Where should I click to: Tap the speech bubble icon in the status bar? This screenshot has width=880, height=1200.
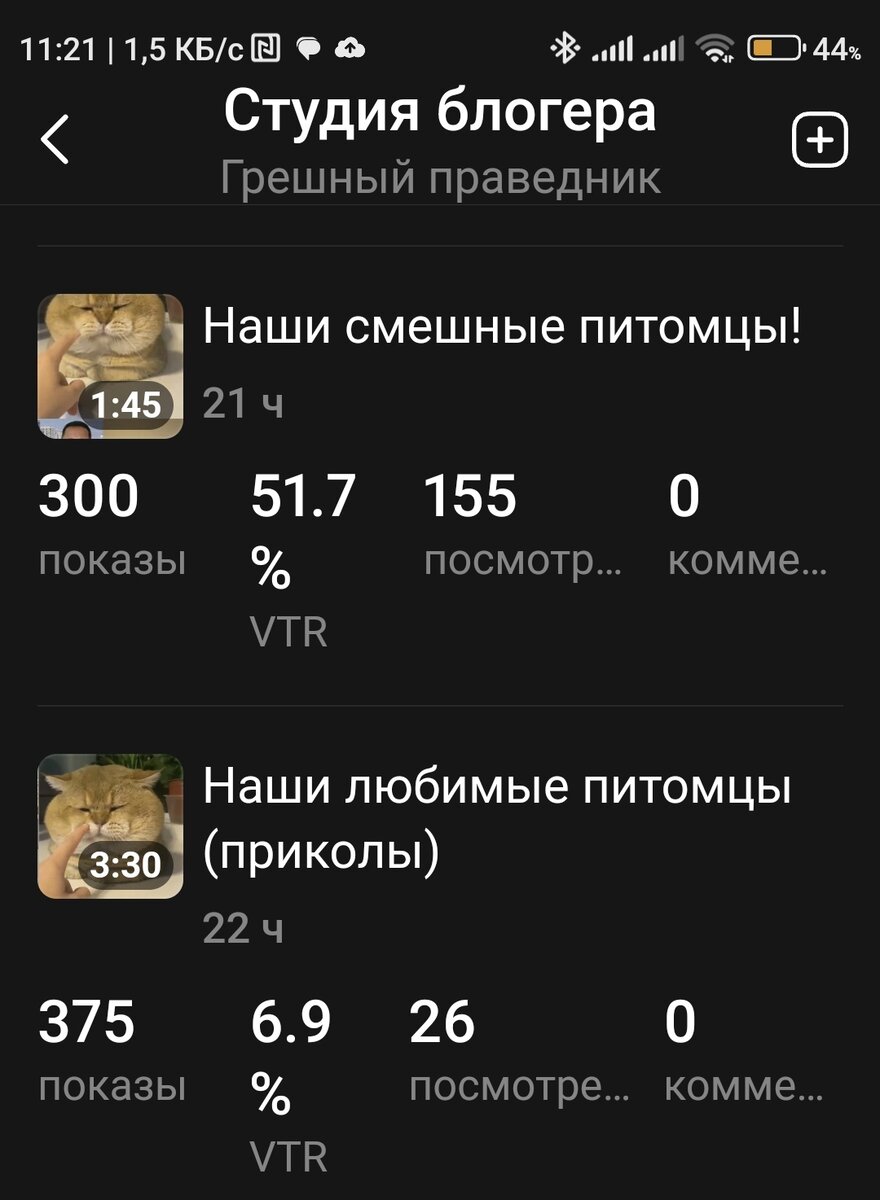[x=308, y=45]
